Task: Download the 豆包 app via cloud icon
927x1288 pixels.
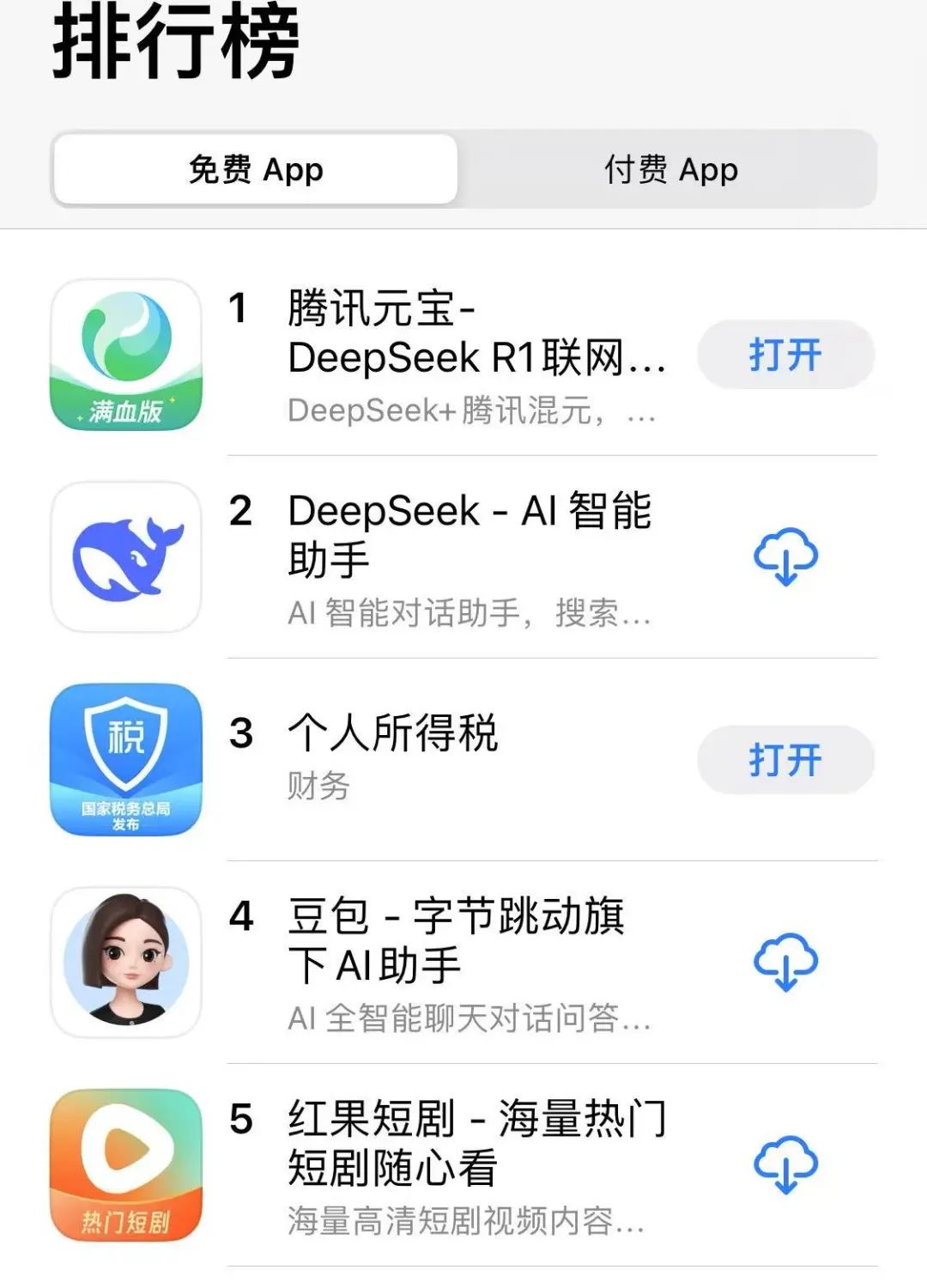Action: click(785, 962)
